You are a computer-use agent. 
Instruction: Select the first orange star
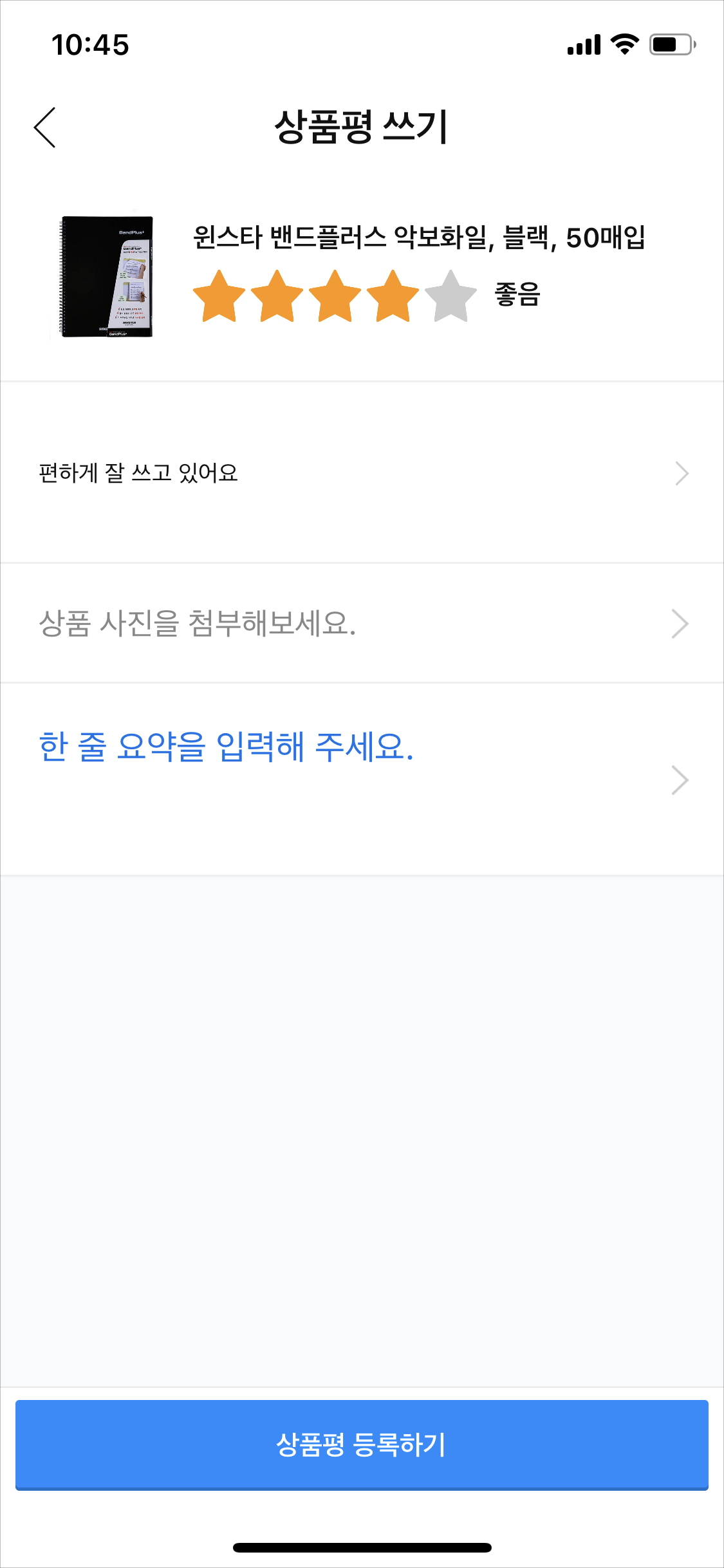point(219,298)
